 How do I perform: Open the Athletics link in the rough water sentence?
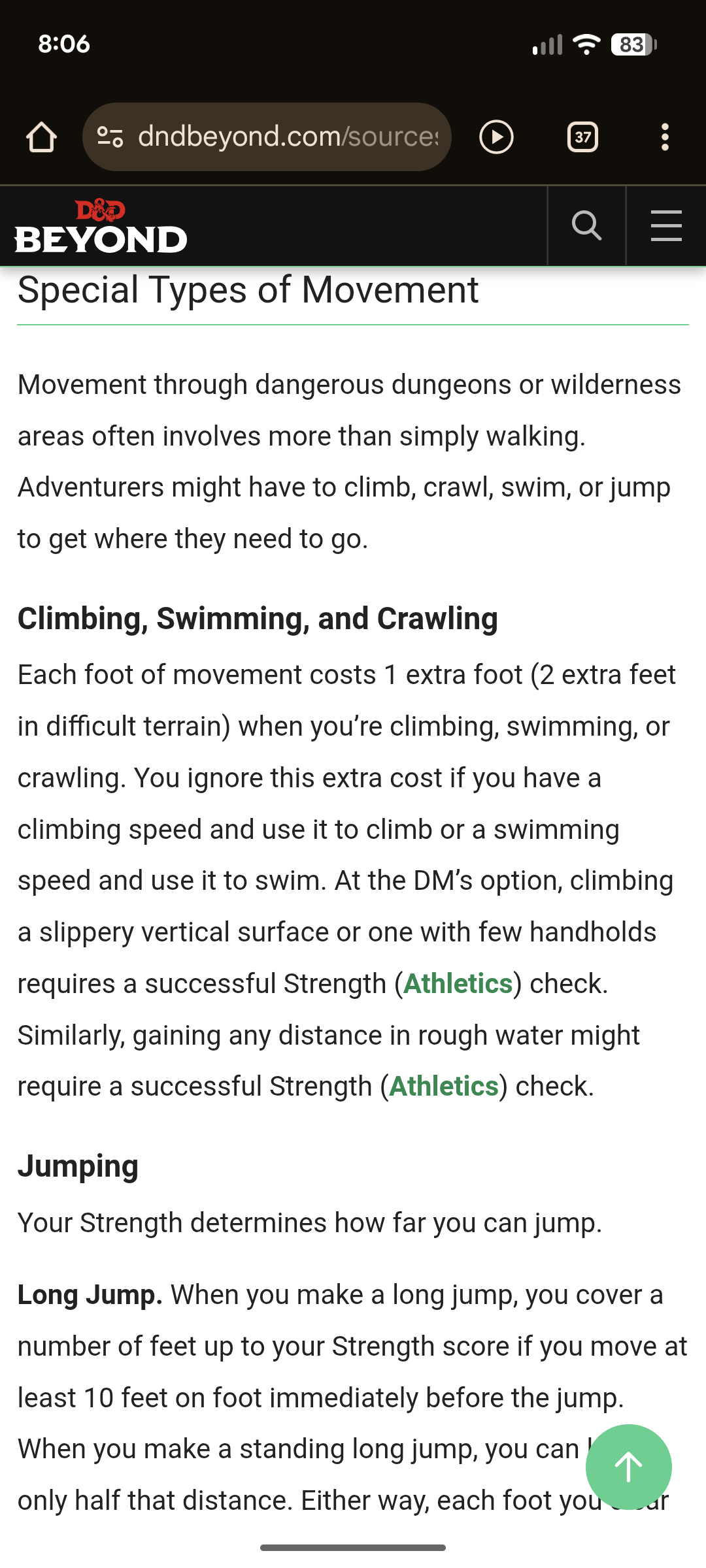(x=444, y=1086)
